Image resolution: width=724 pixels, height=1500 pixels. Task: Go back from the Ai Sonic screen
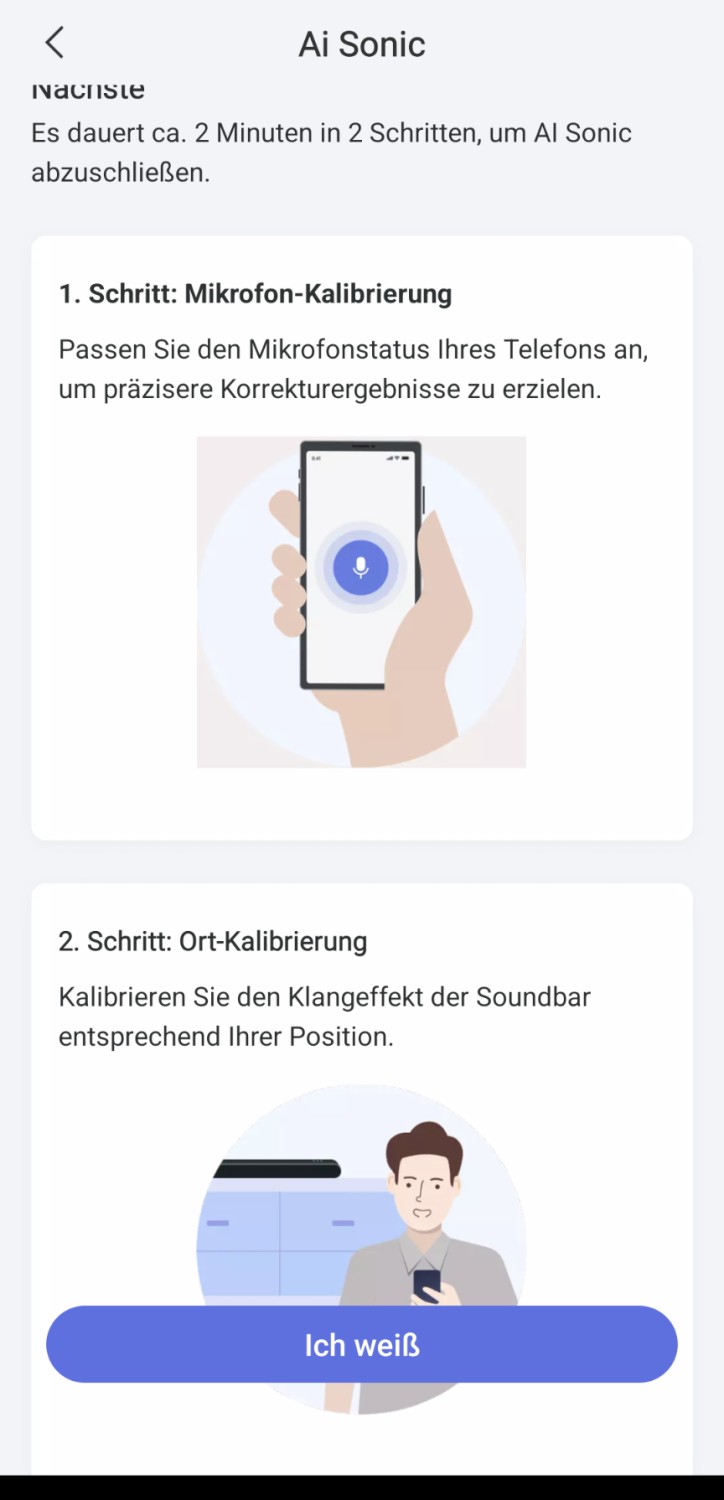point(55,43)
